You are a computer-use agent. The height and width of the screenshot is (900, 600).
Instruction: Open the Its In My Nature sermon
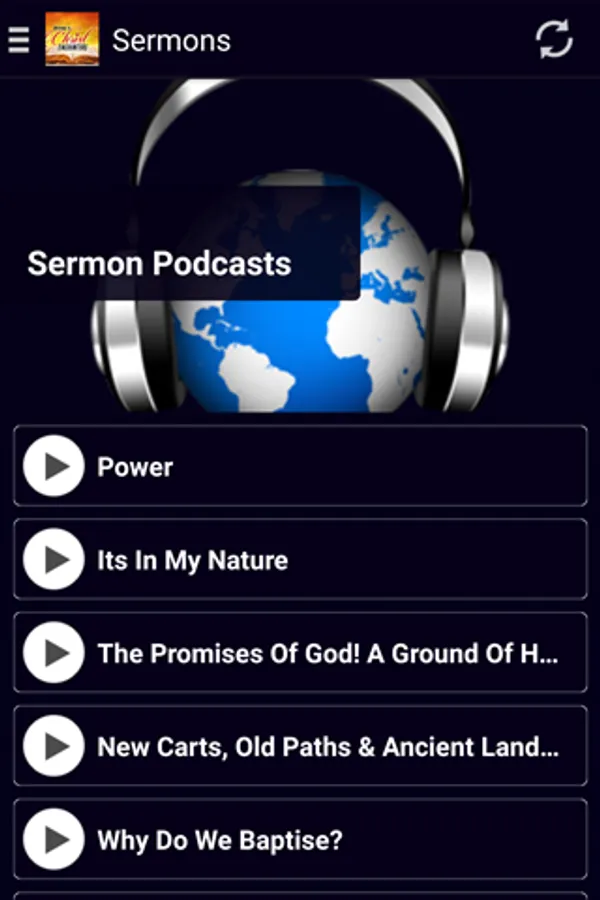[x=300, y=560]
